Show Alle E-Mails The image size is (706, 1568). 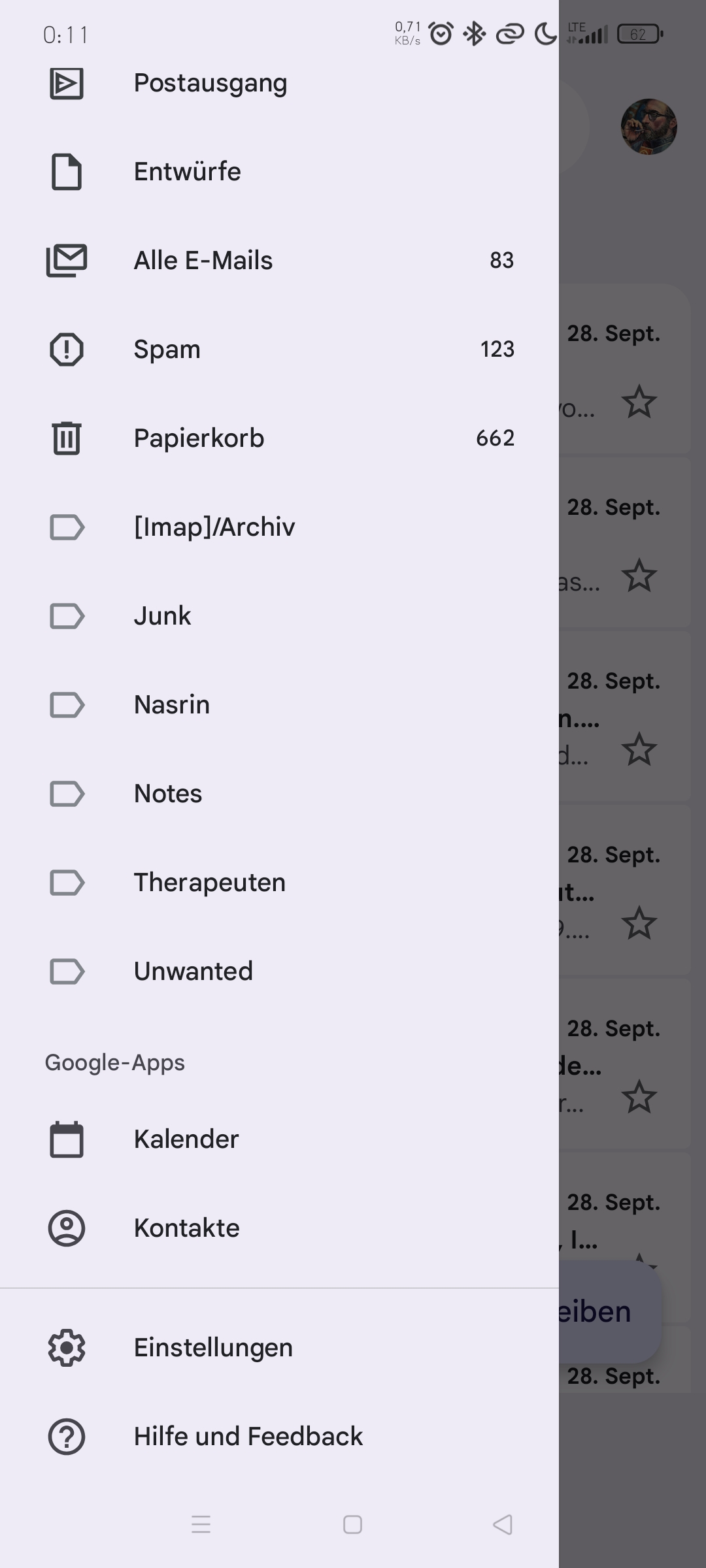pos(203,261)
